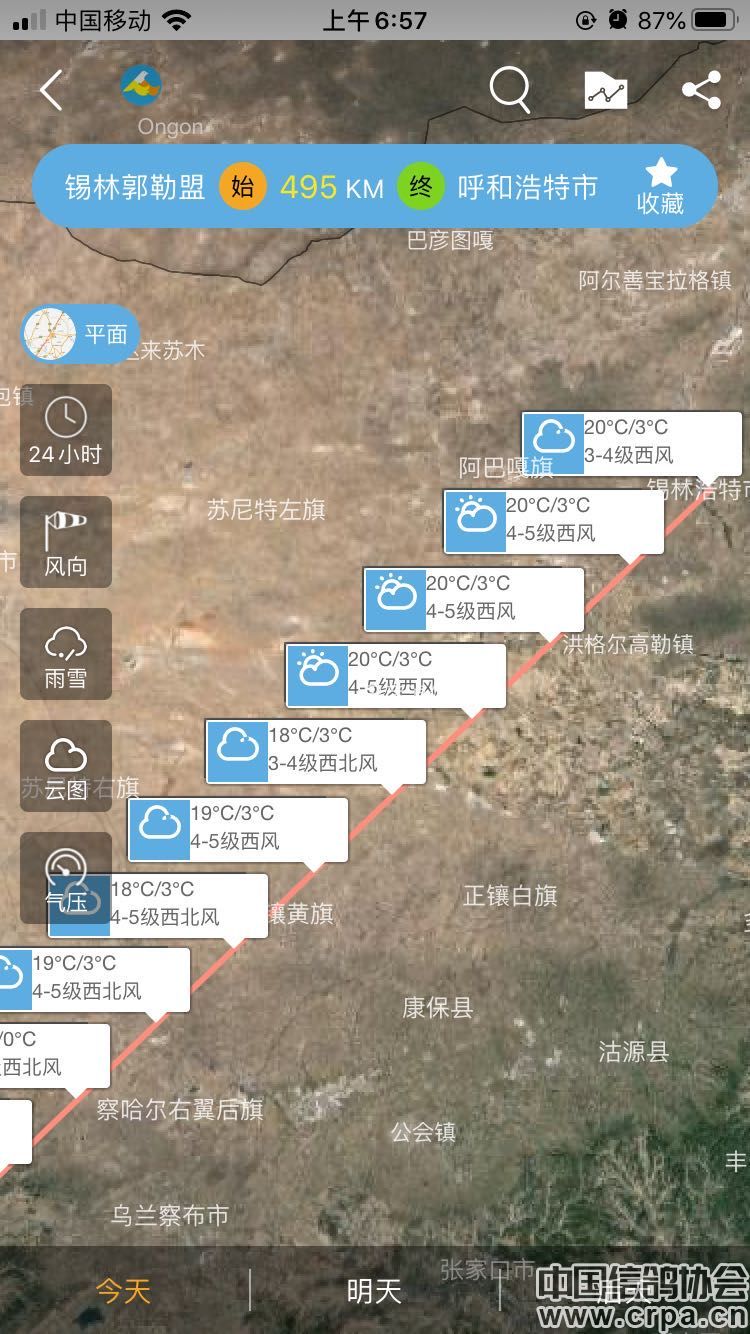Go back using the back arrow
Viewport: 750px width, 1334px height.
point(51,91)
